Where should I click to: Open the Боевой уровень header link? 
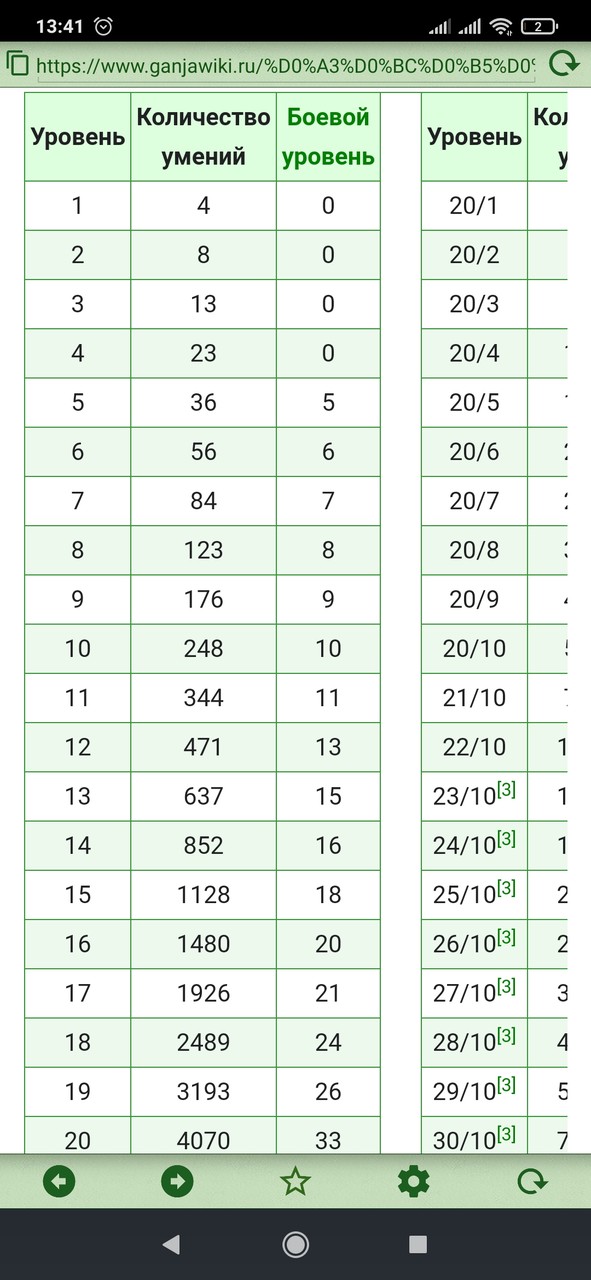click(328, 137)
